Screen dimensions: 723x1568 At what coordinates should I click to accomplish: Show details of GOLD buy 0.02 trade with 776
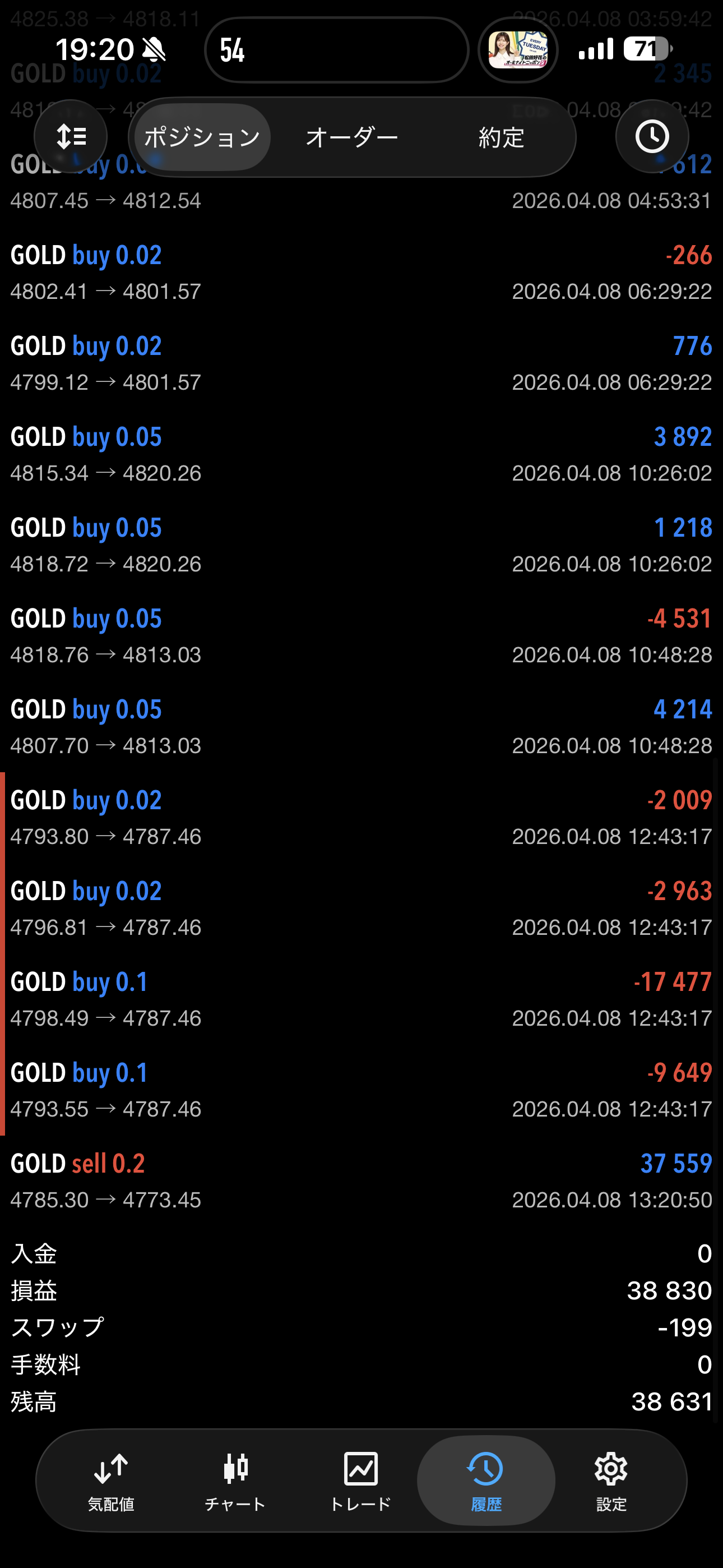pyautogui.click(x=361, y=363)
